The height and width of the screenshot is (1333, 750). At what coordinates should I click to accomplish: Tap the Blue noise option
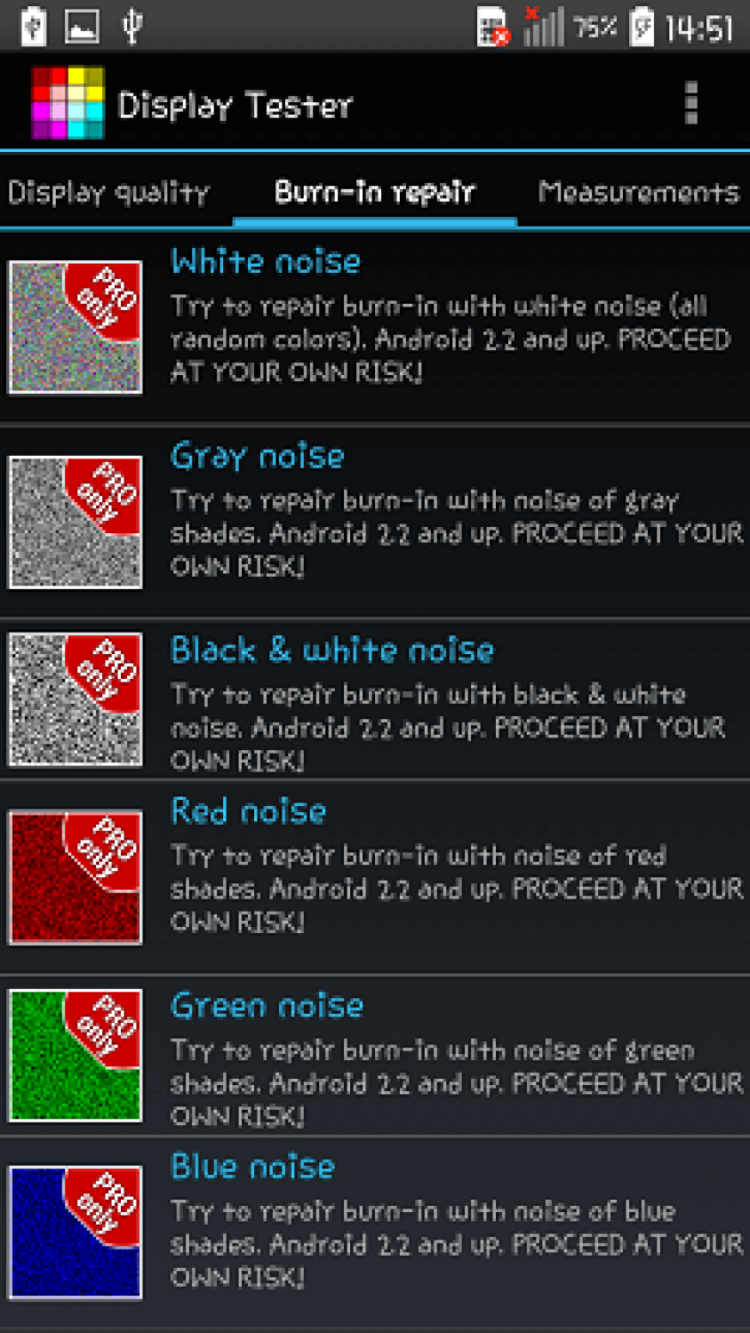[x=375, y=1232]
